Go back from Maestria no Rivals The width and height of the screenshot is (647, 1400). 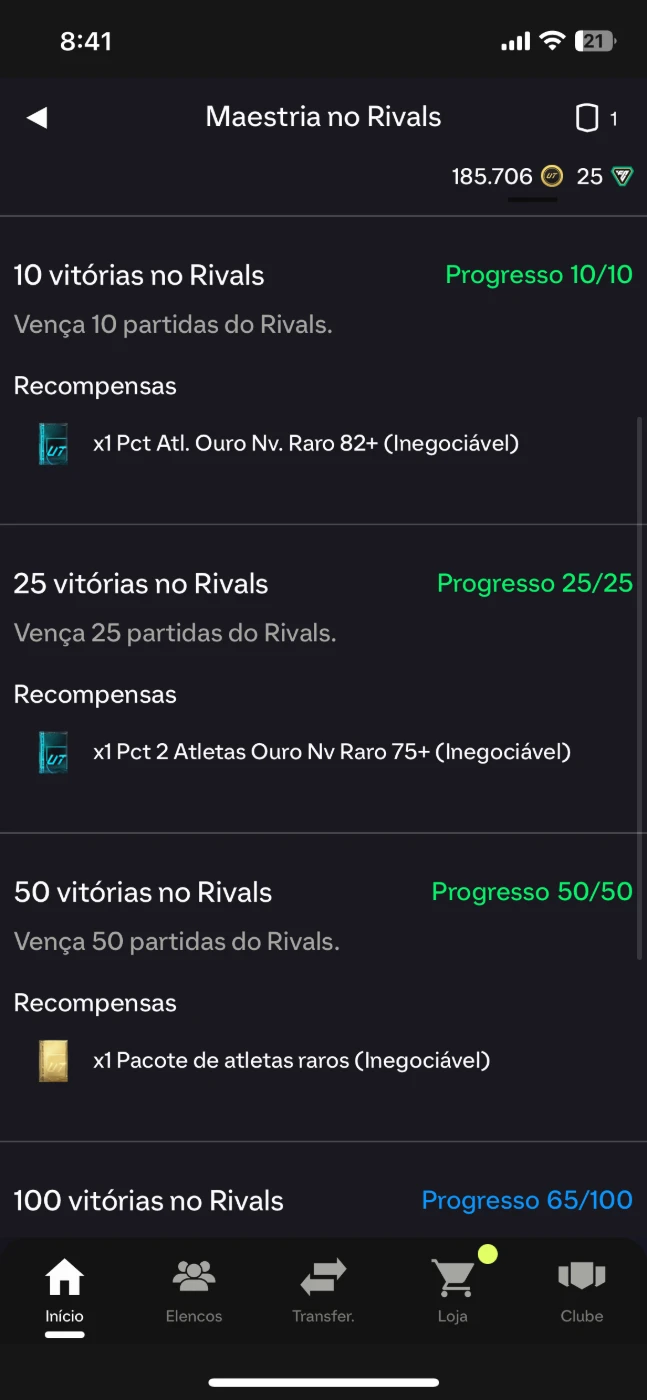click(37, 118)
